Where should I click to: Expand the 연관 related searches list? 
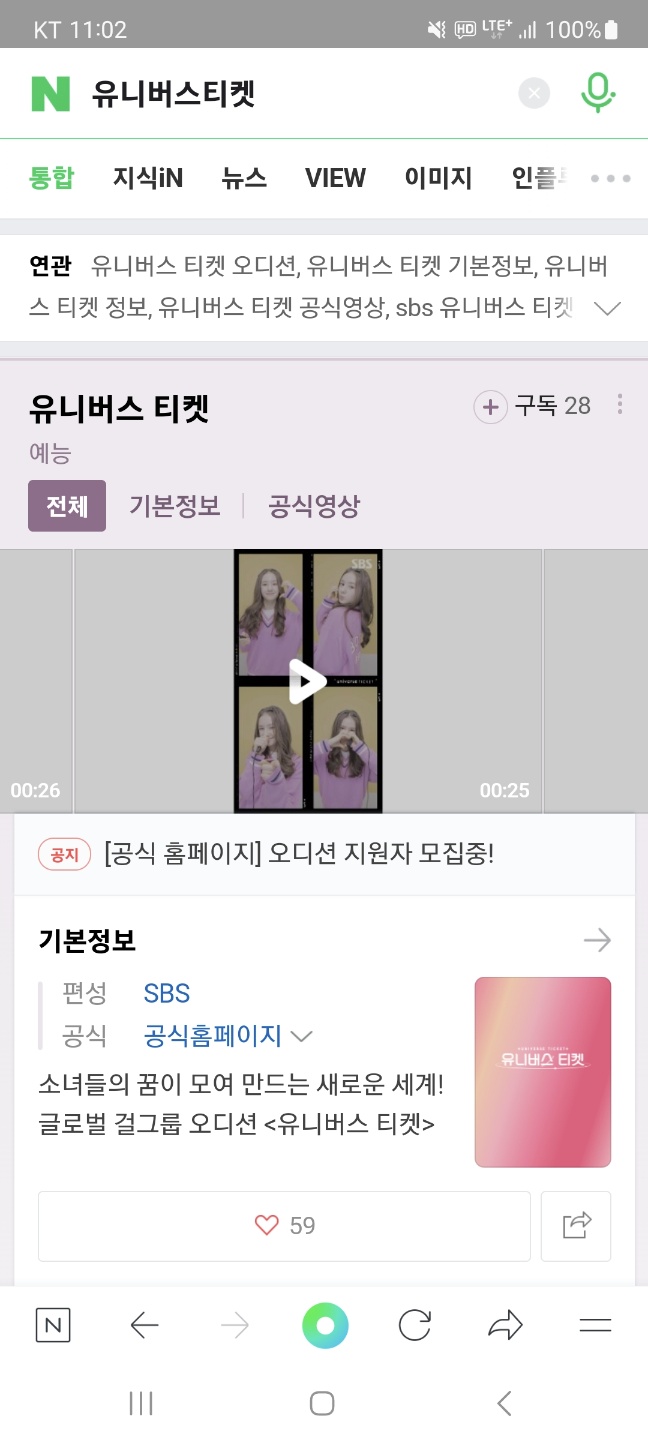[607, 309]
